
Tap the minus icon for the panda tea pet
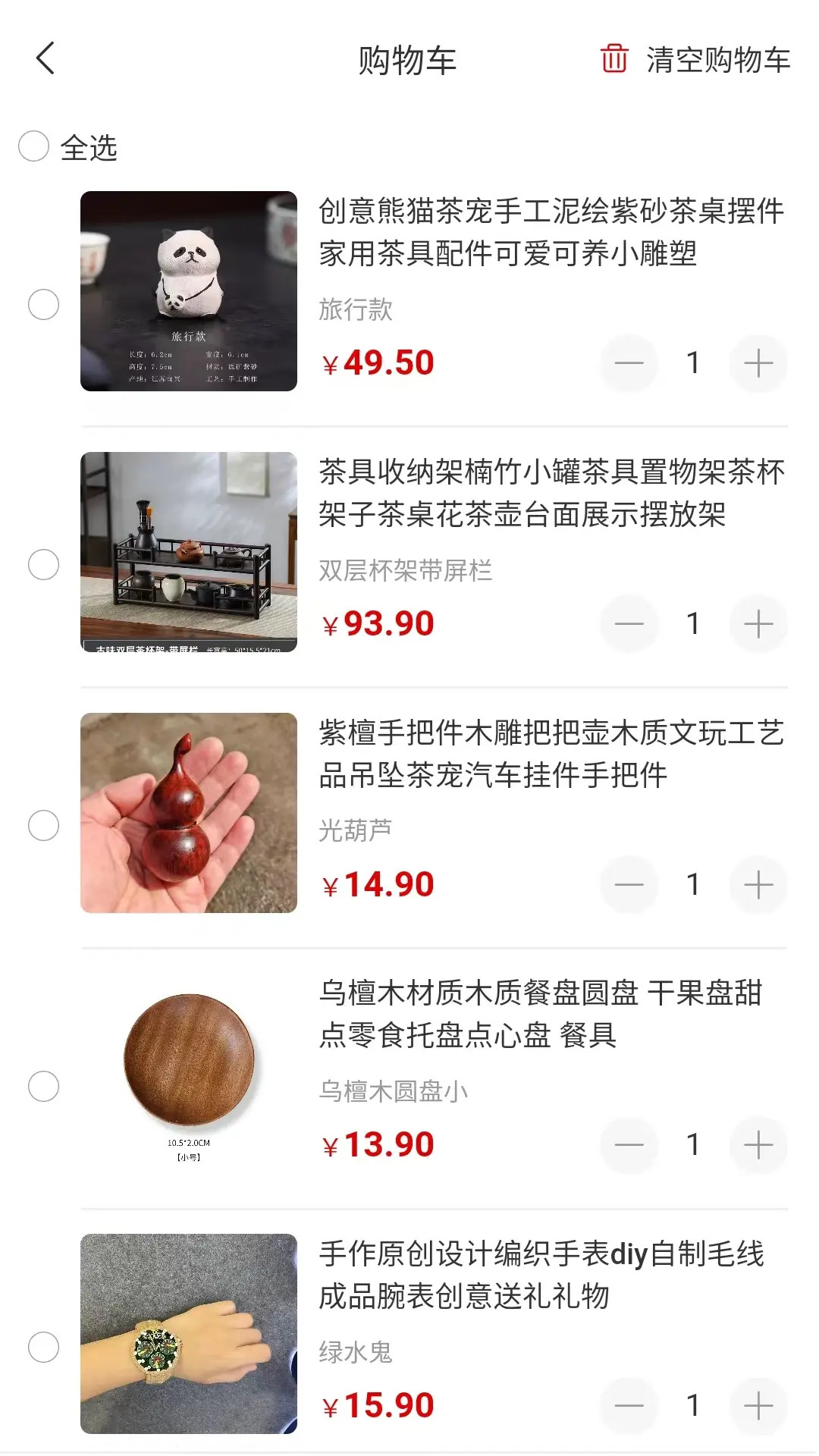click(x=629, y=363)
